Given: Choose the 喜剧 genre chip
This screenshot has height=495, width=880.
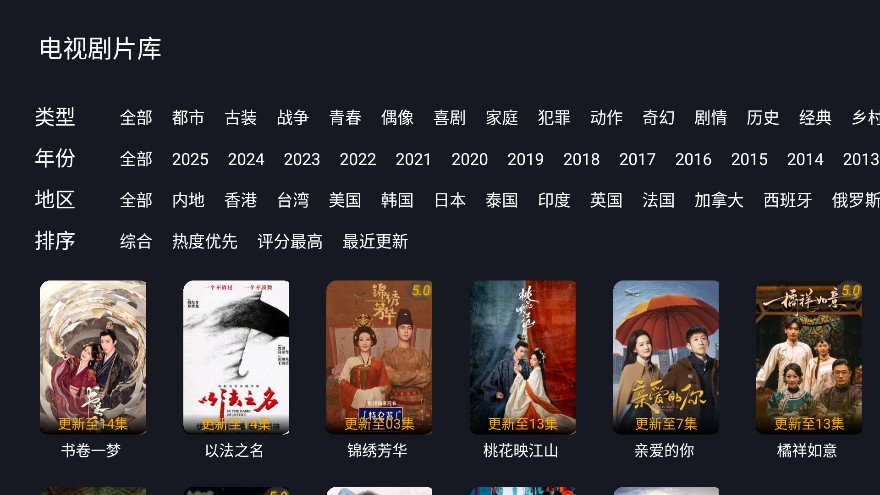Looking at the screenshot, I should (450, 118).
